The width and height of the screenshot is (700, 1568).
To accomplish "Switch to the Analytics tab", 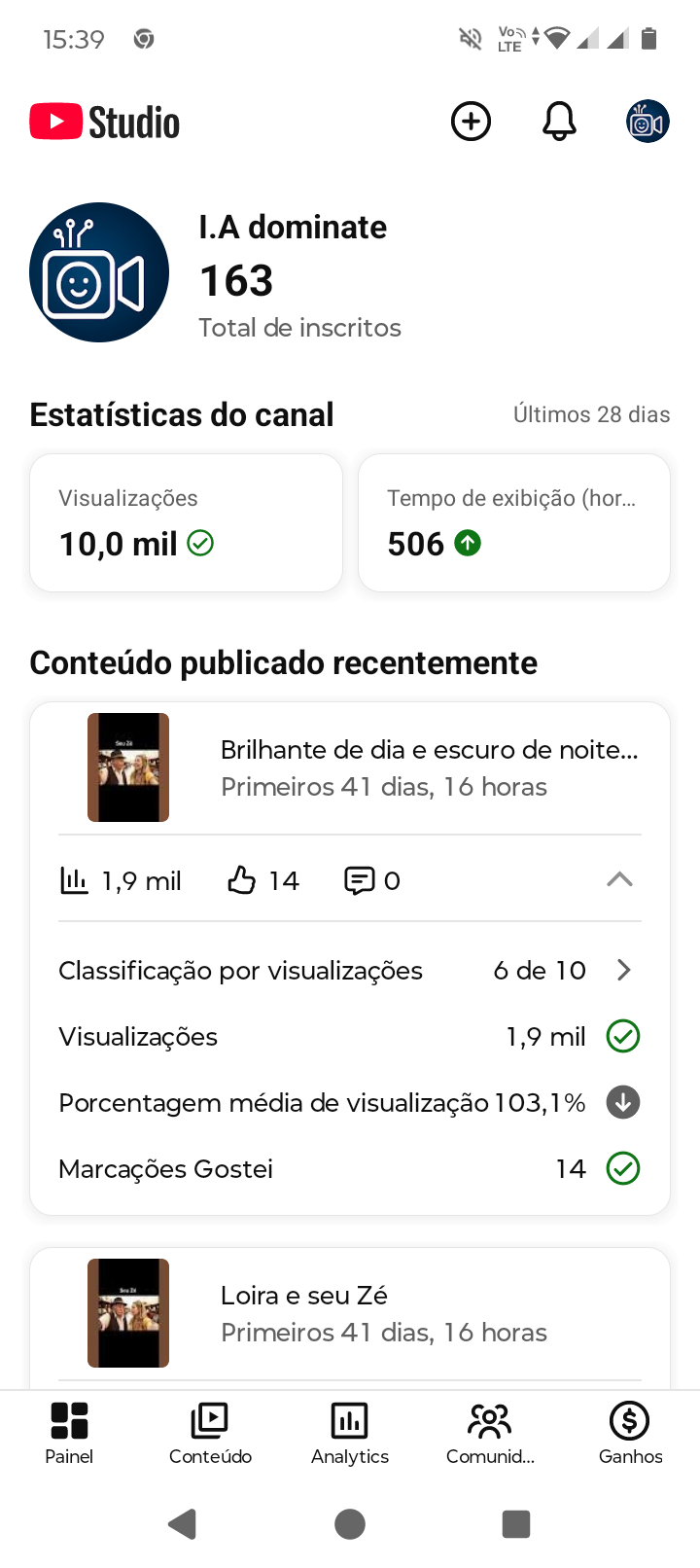I will (x=350, y=1433).
